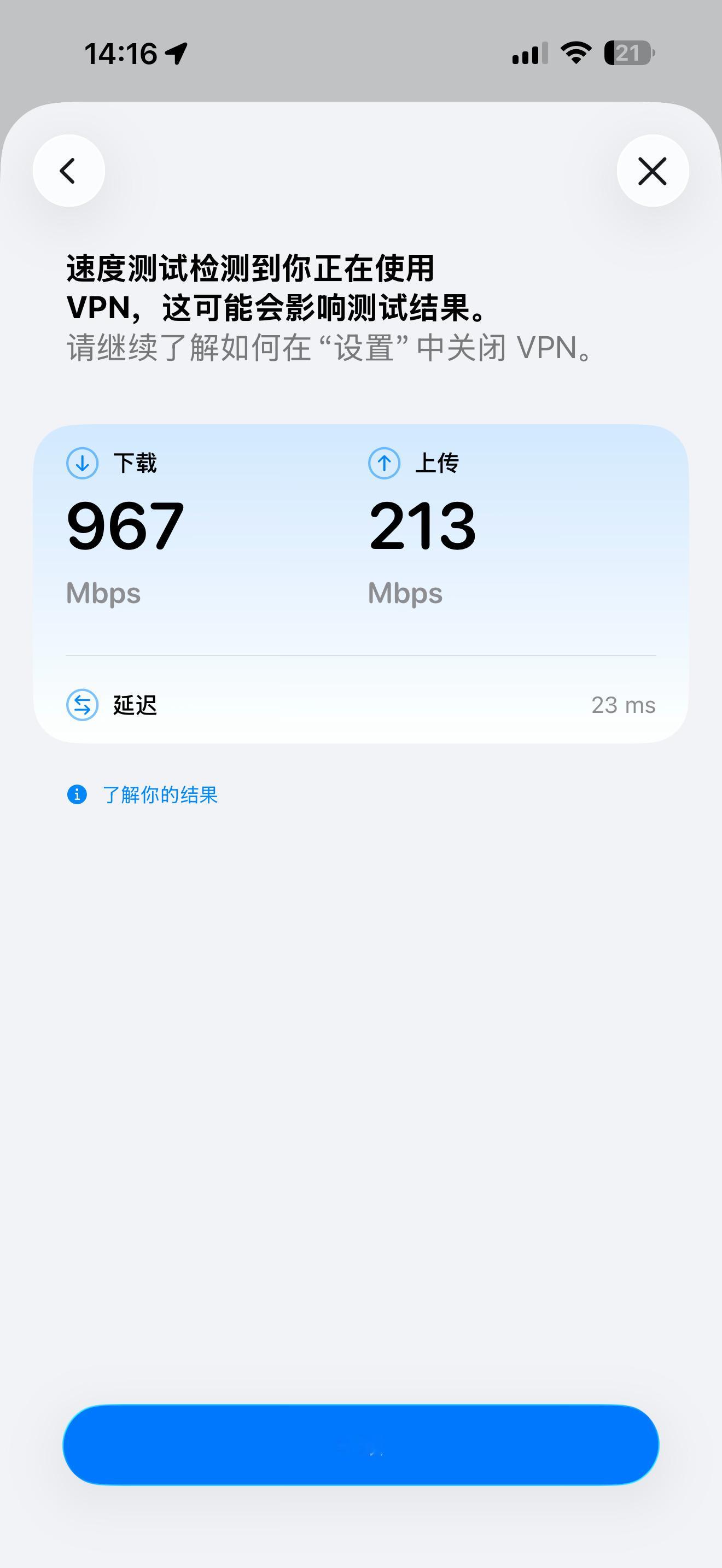Navigate back using the left chevron button
This screenshot has width=722, height=1568.
(x=68, y=171)
